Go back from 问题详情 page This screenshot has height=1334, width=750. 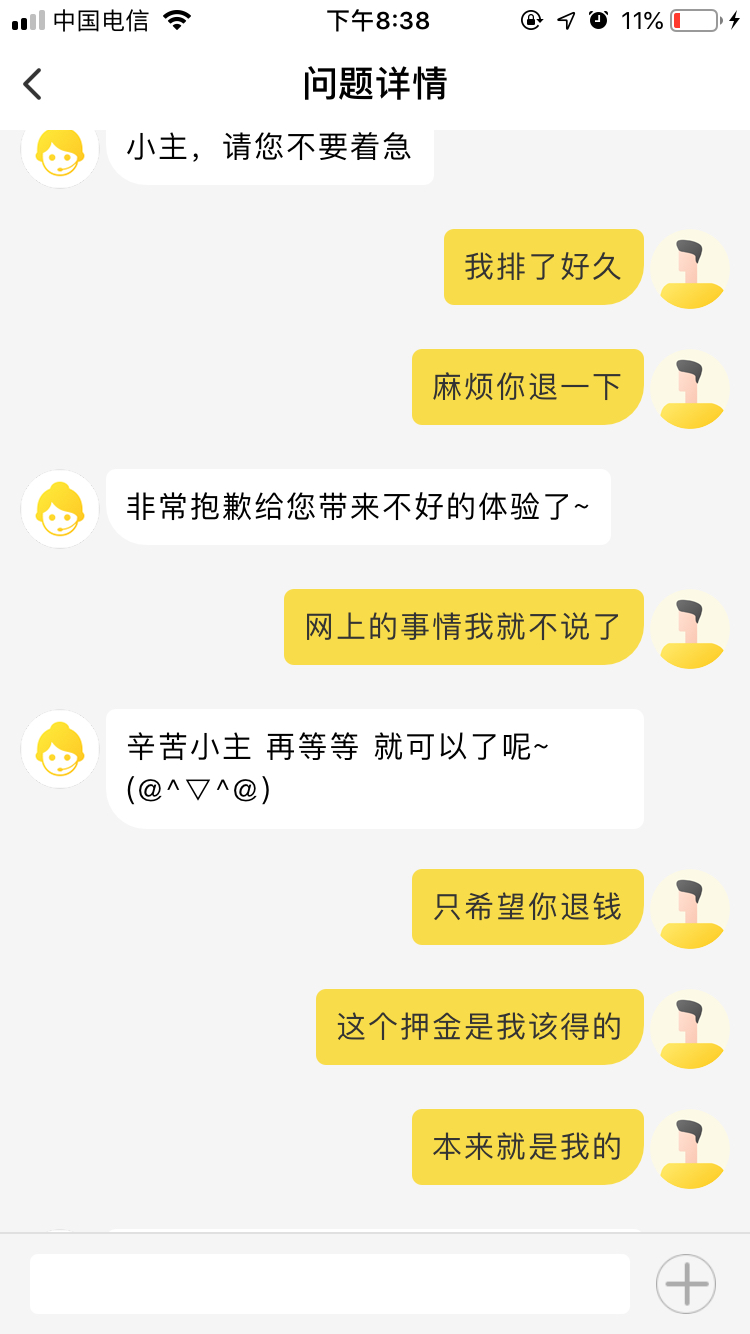point(33,84)
